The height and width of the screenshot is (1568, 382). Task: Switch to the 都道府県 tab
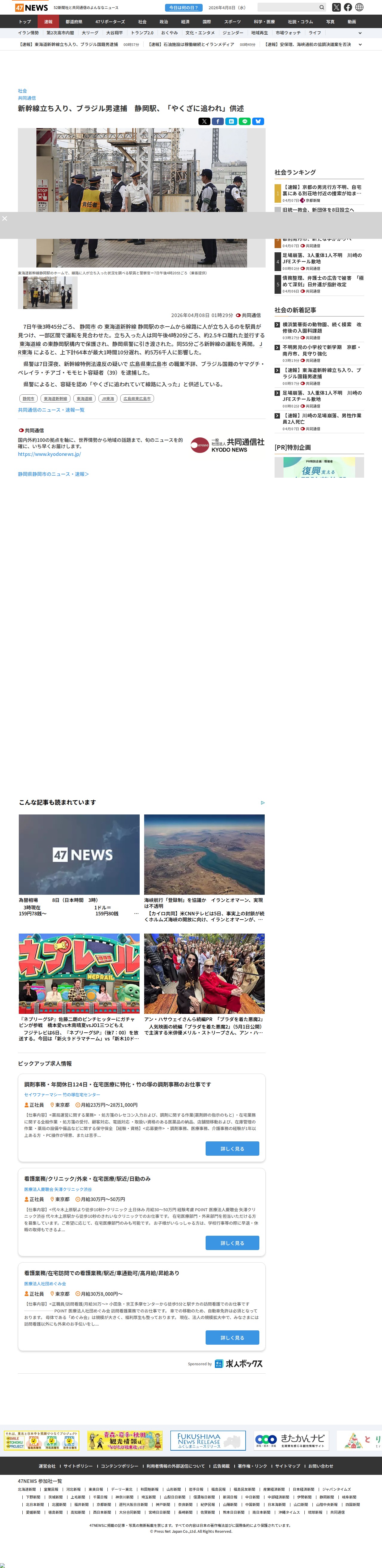[x=74, y=22]
